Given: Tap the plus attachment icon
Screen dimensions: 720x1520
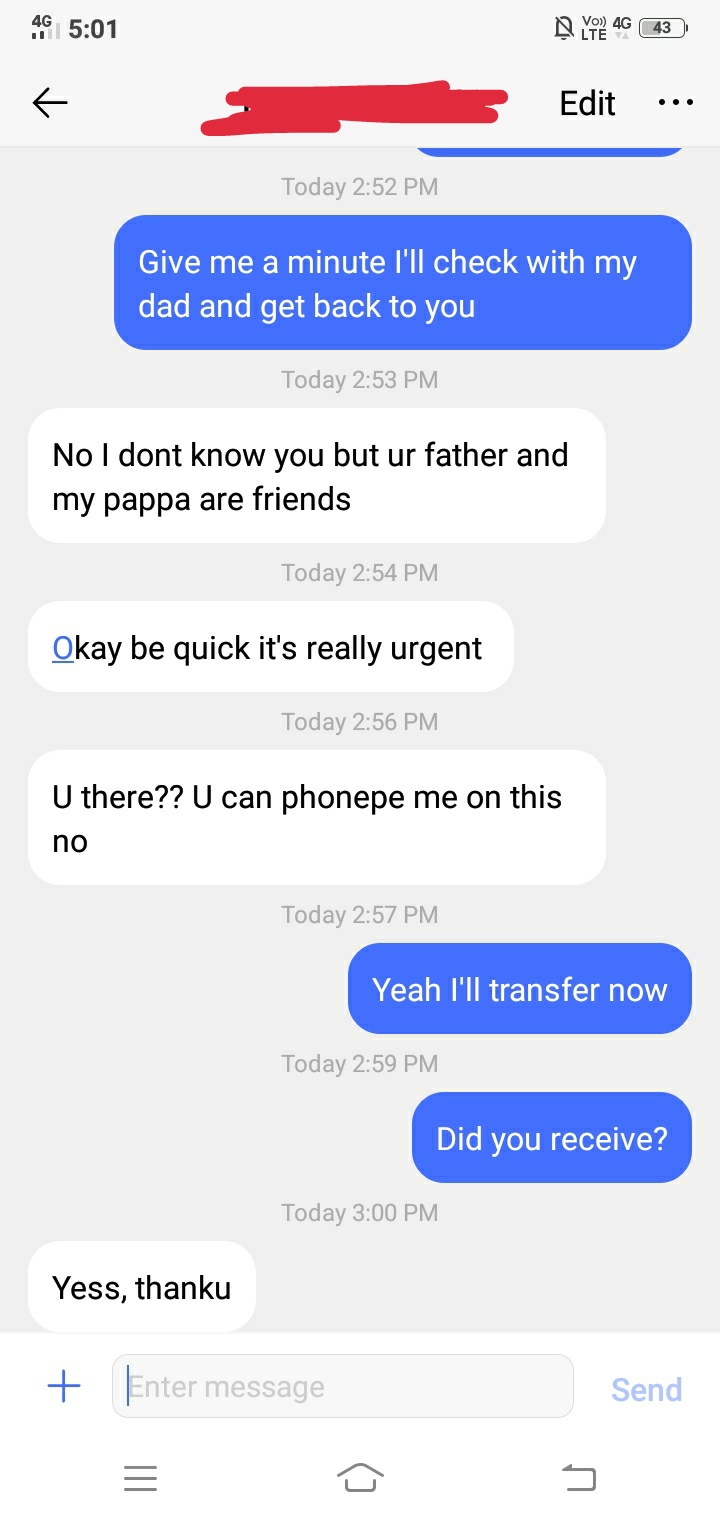Looking at the screenshot, I should 64,1386.
